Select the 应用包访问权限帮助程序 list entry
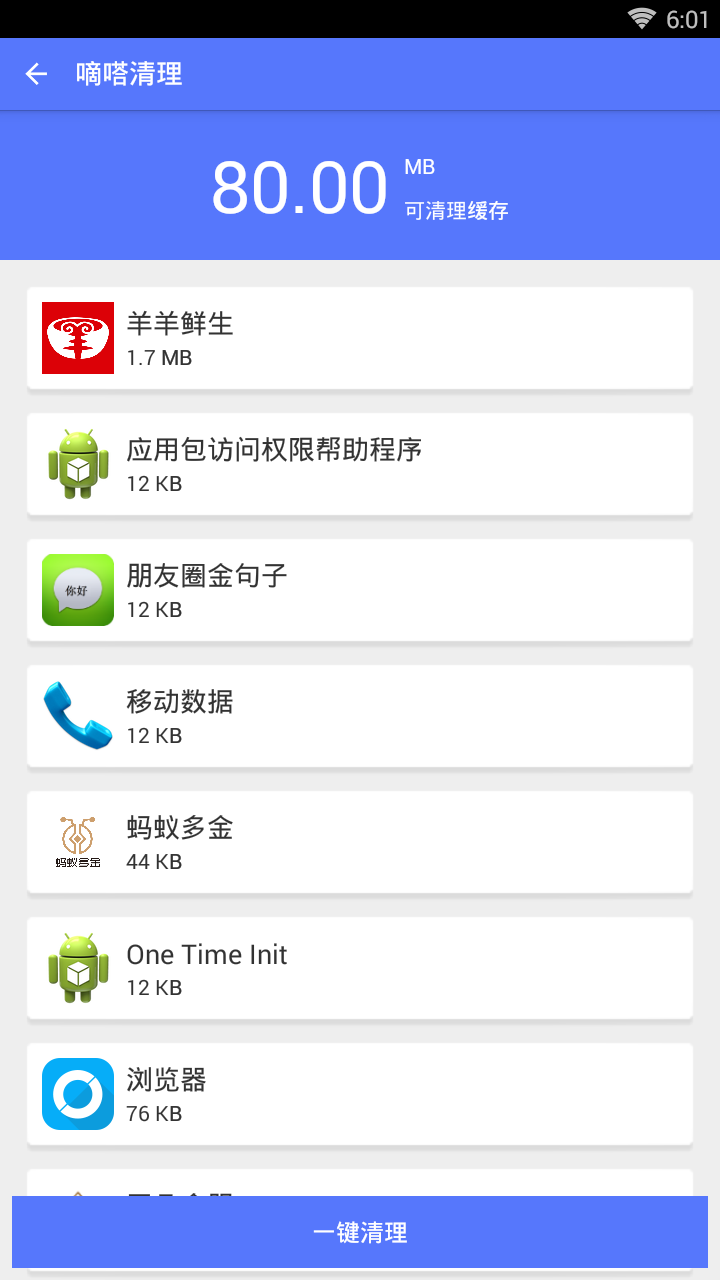This screenshot has width=720, height=1280. coord(360,463)
